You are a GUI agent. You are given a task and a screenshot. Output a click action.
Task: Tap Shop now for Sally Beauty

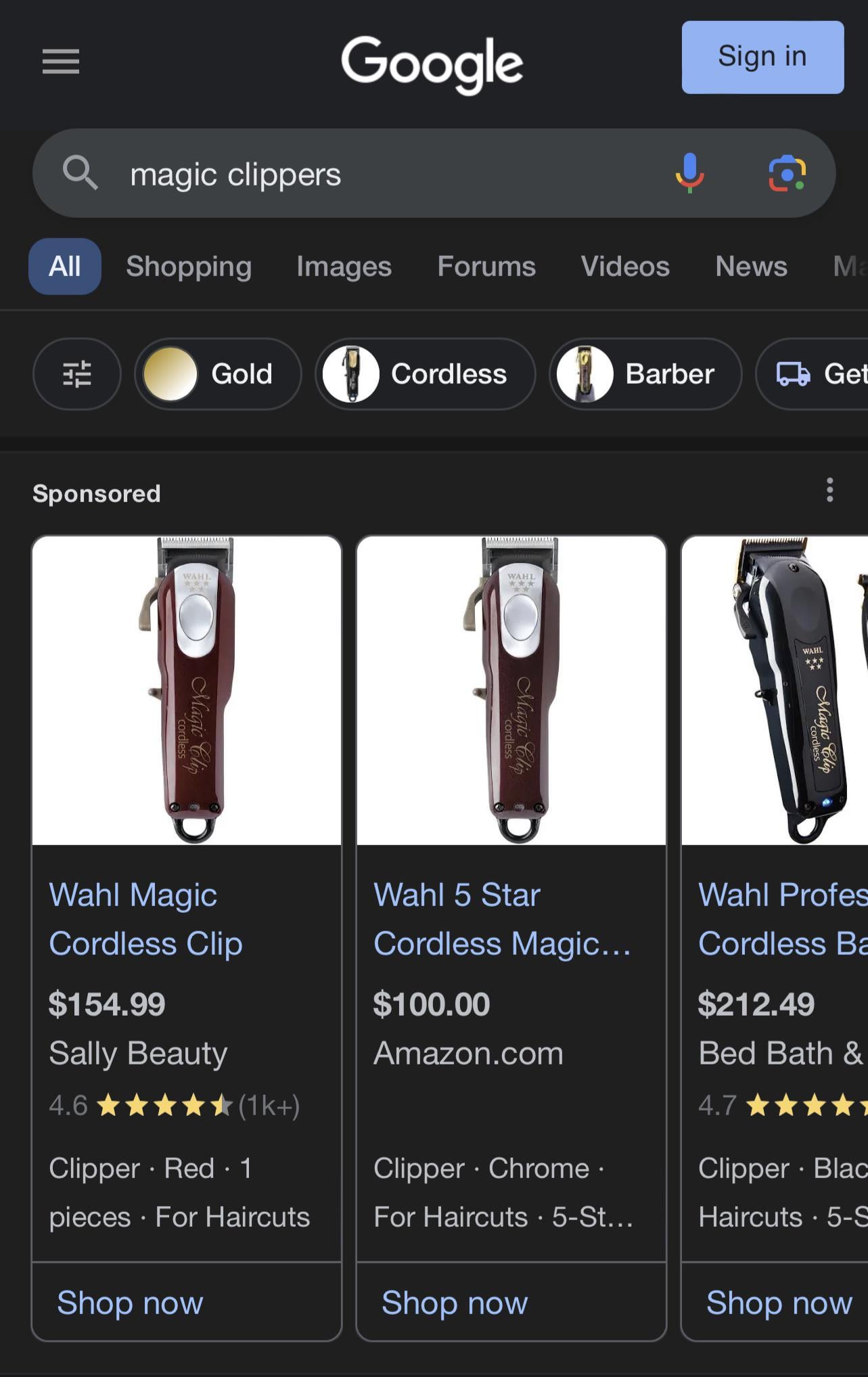point(130,1302)
